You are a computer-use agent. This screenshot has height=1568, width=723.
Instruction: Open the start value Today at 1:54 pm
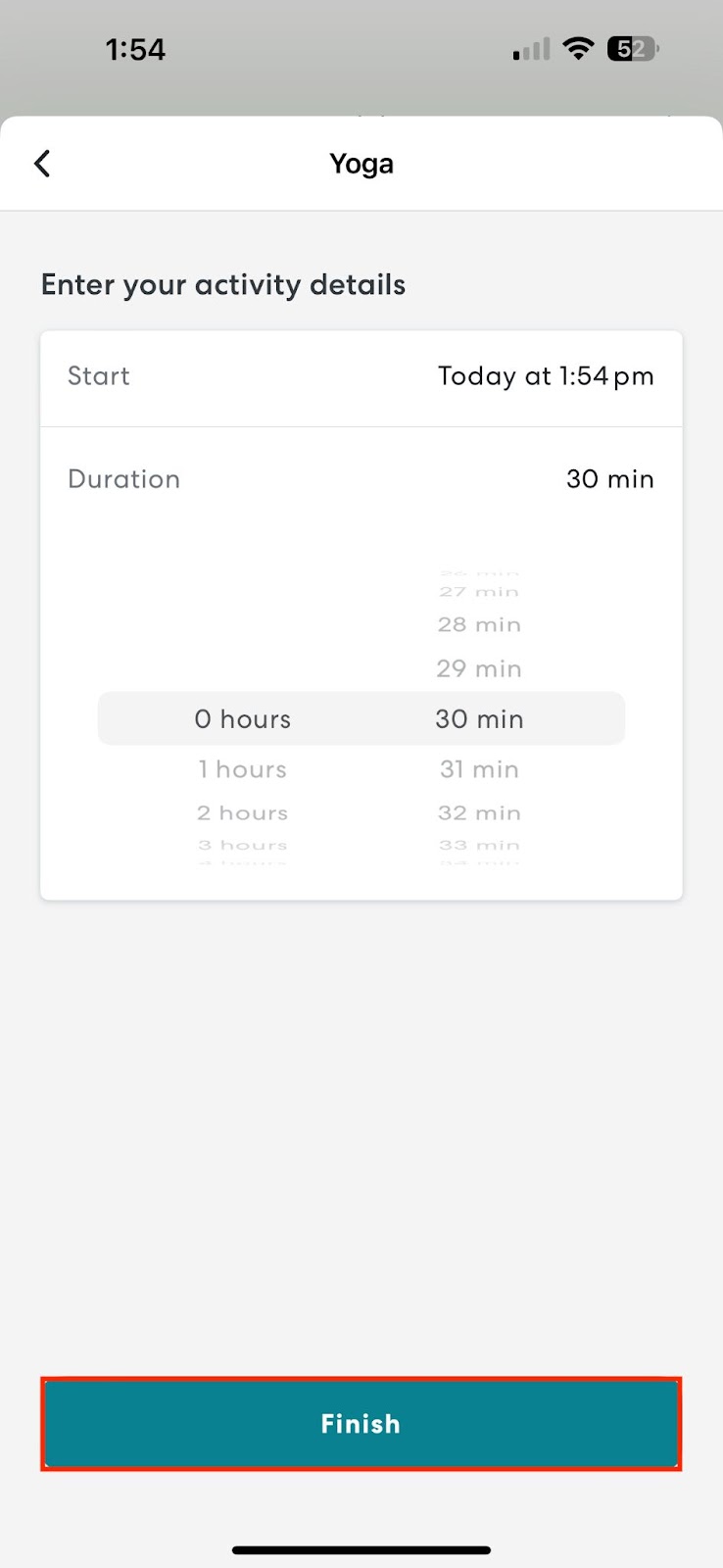[546, 376]
